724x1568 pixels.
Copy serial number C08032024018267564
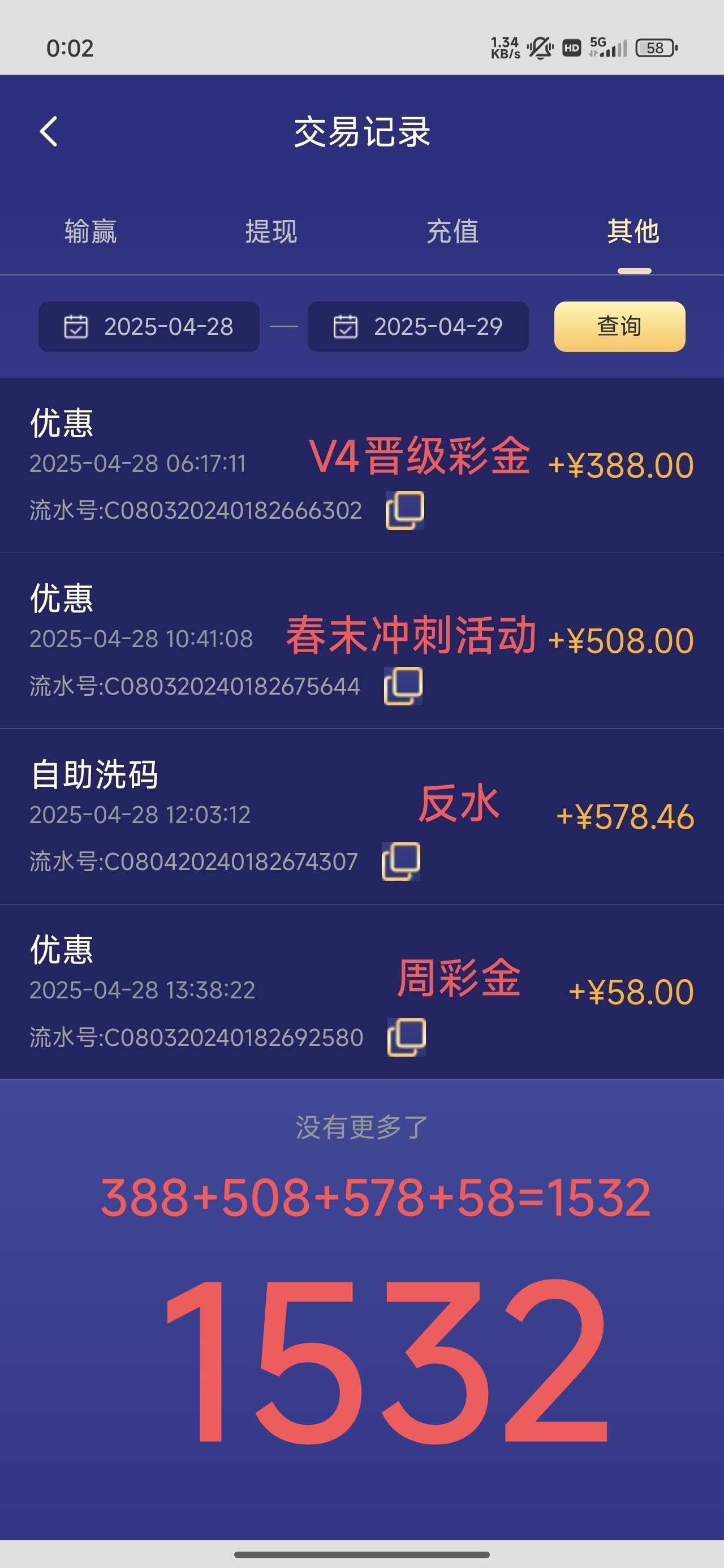[x=403, y=686]
